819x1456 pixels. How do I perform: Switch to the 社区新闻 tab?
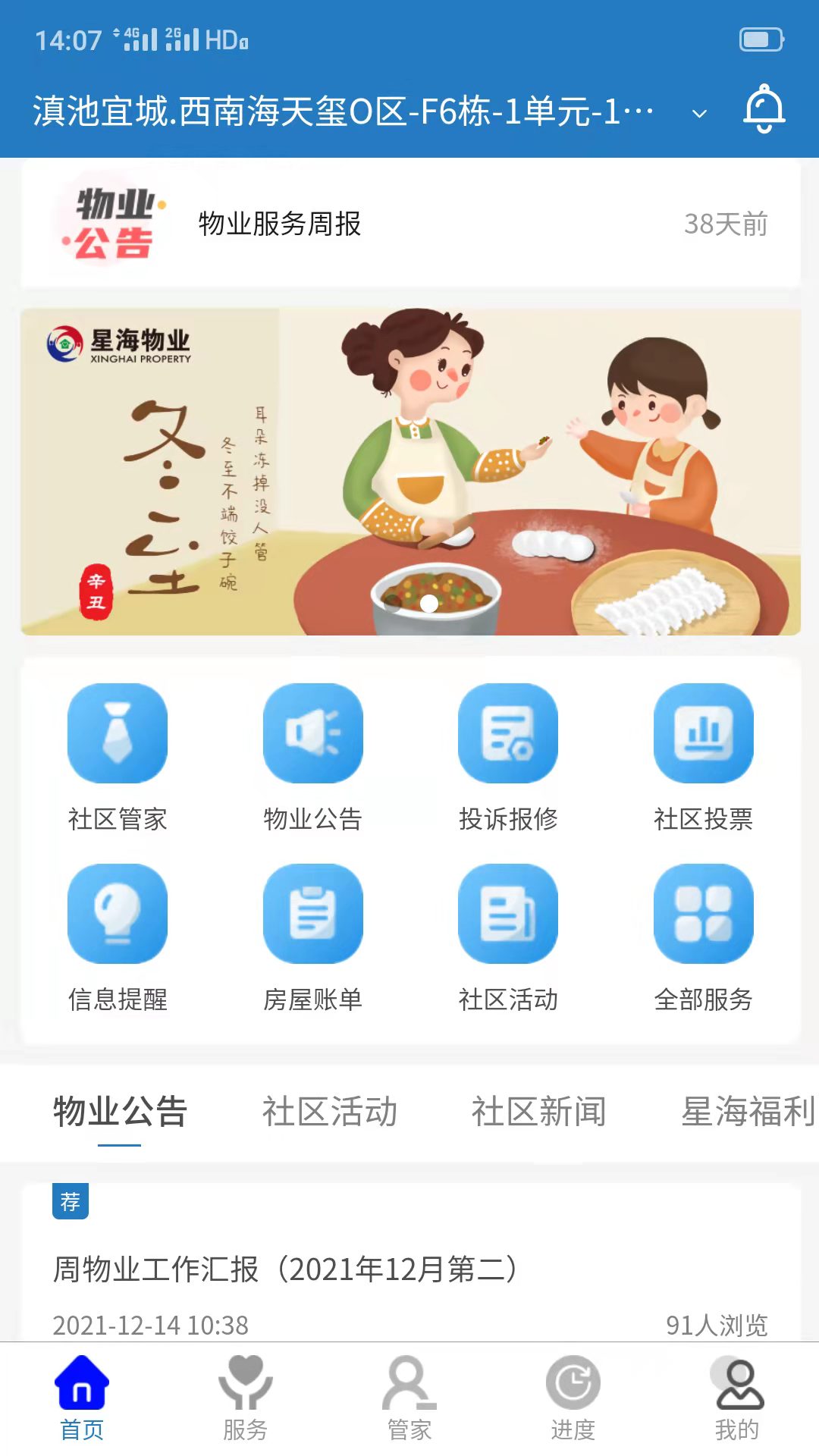(539, 1112)
